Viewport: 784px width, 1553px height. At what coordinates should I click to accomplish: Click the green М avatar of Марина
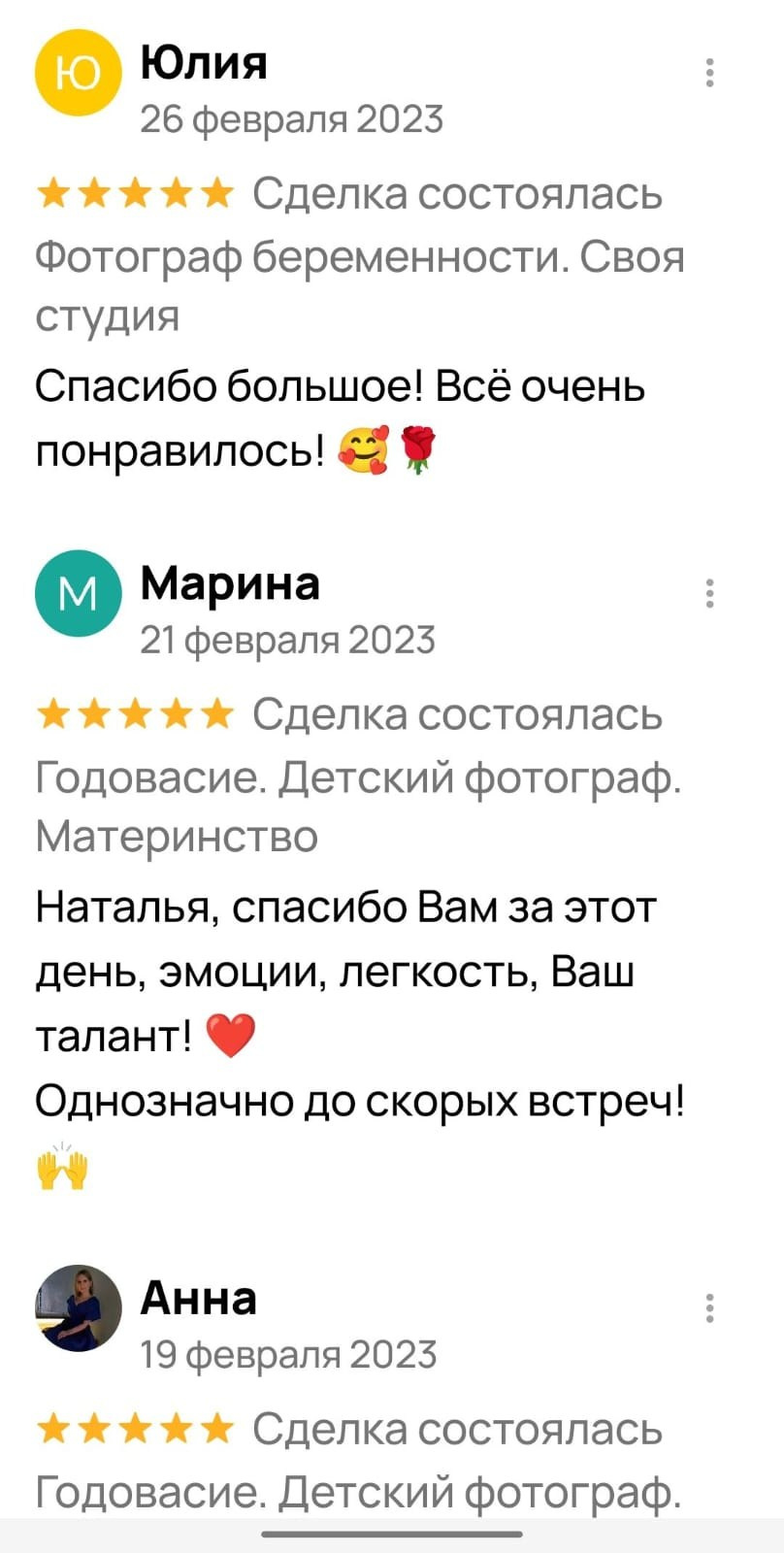(78, 594)
